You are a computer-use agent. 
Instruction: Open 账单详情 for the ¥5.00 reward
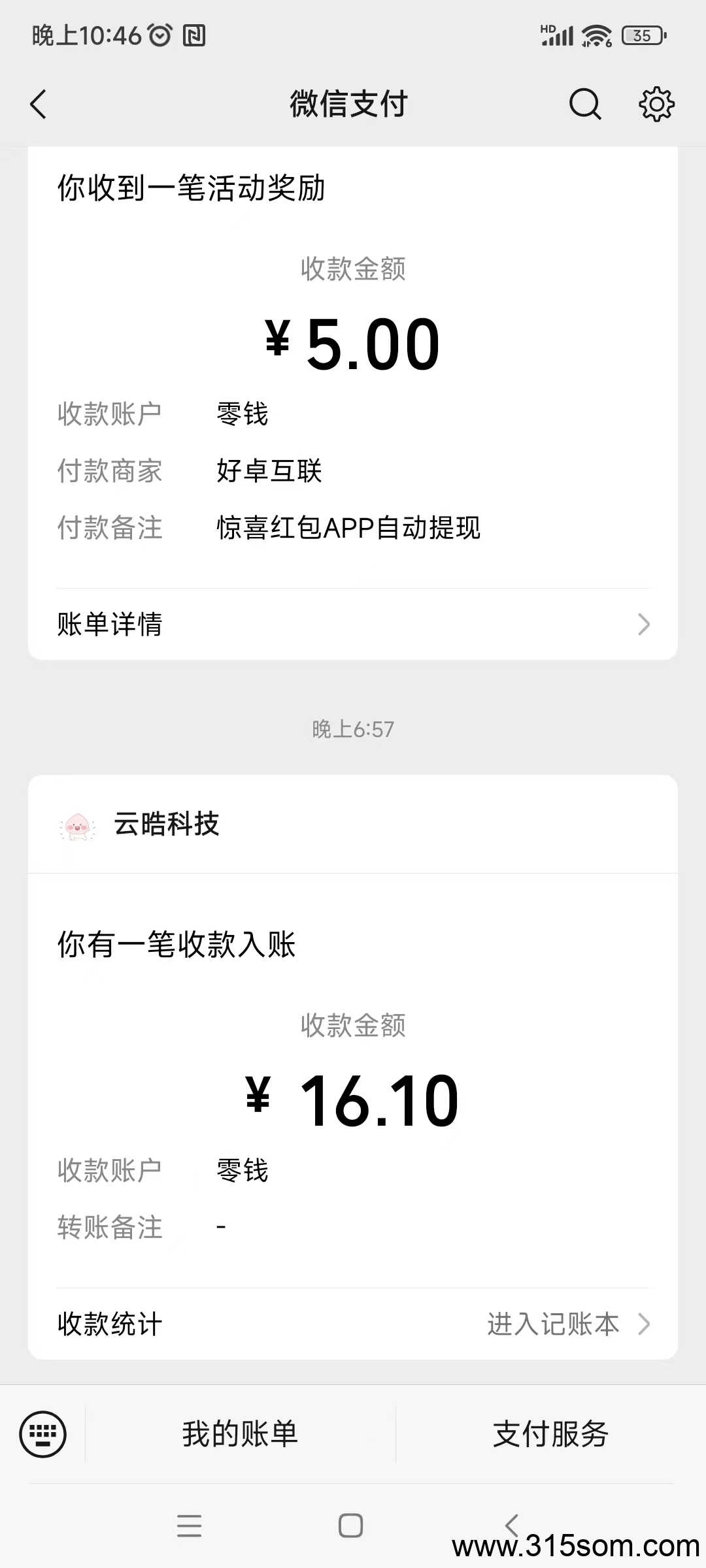353,625
